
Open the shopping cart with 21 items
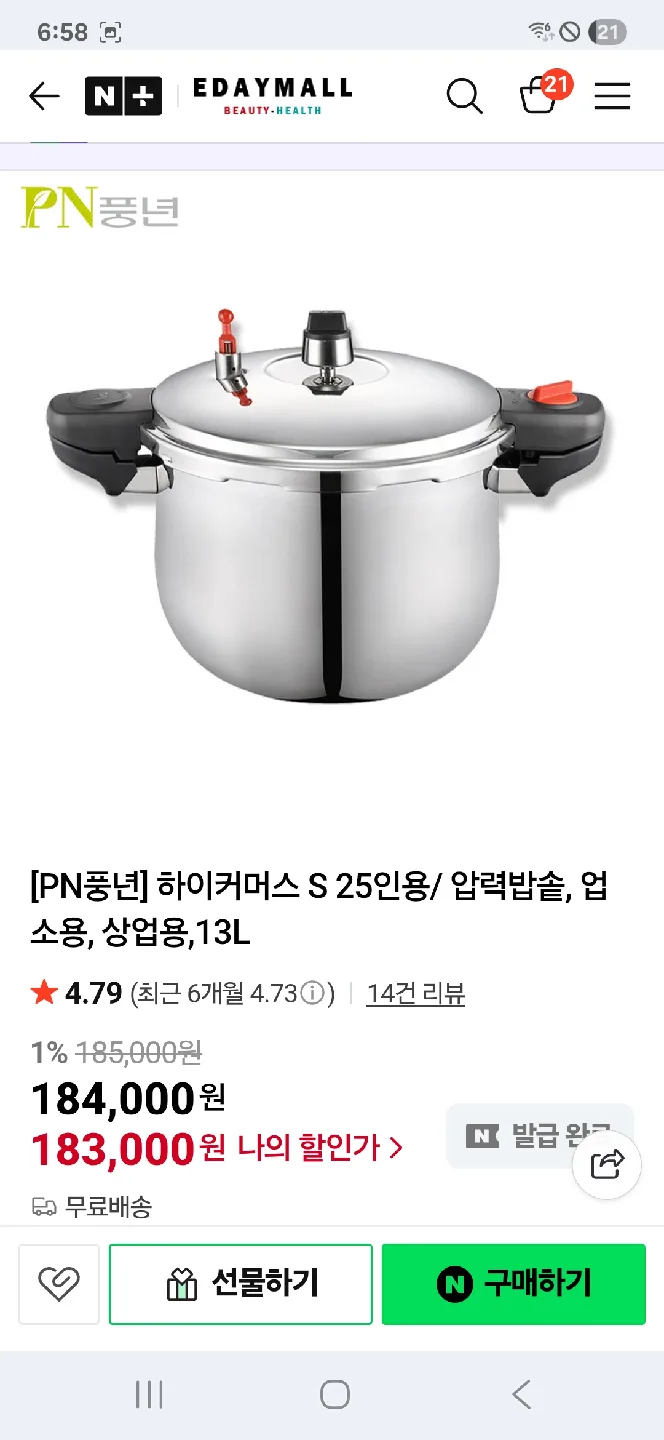point(540,96)
